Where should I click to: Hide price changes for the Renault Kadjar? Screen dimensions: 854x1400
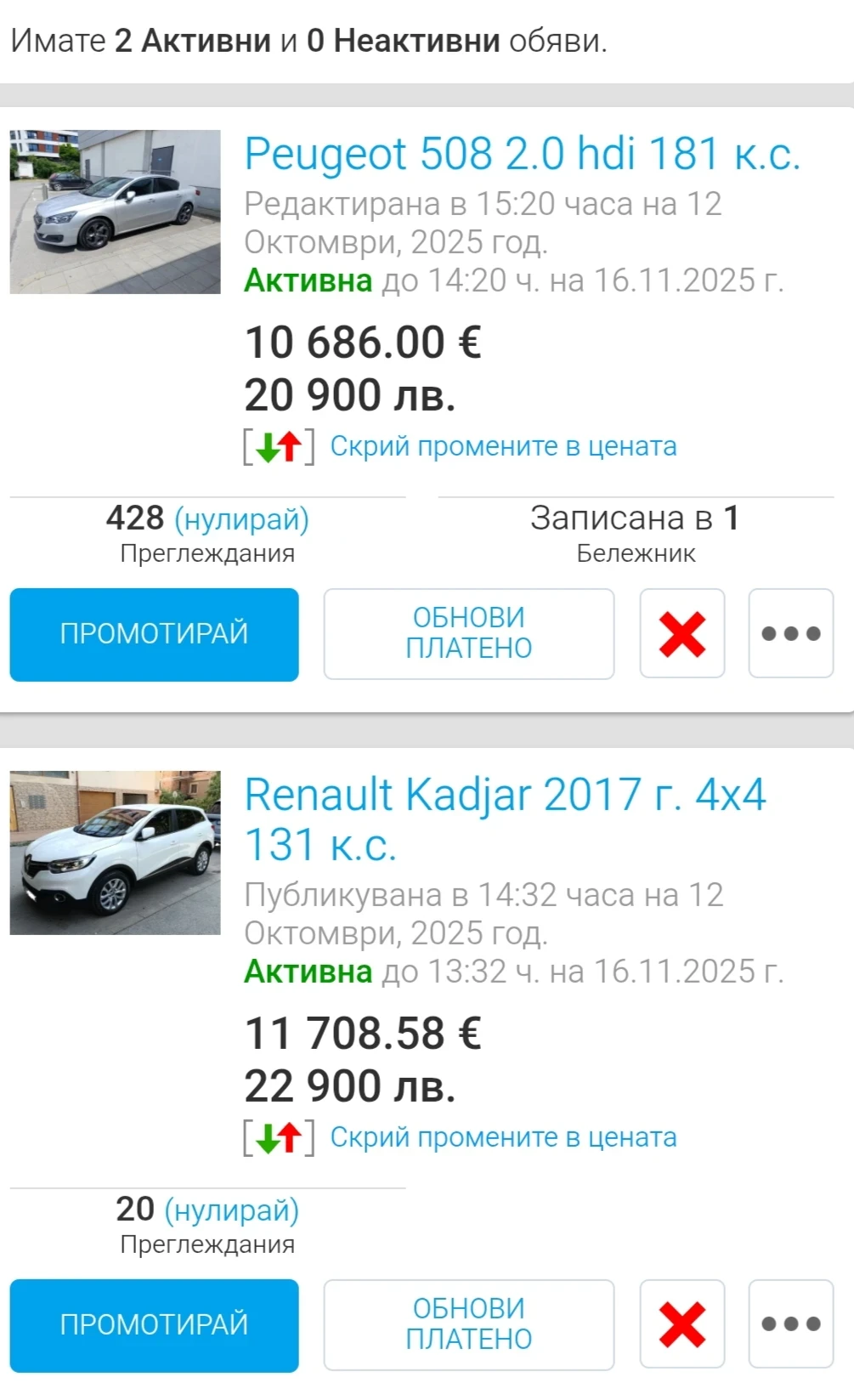point(503,1137)
